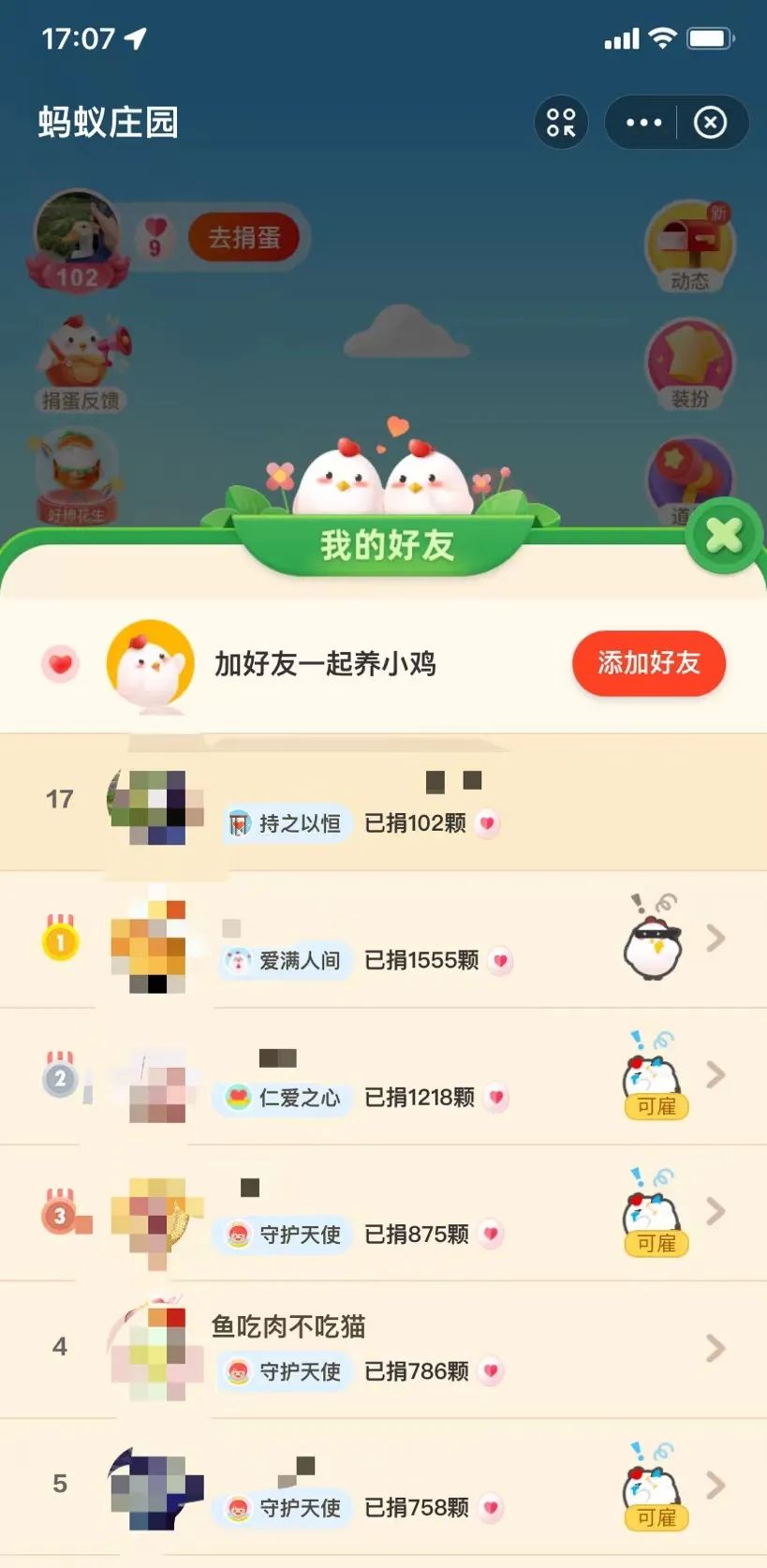767x1568 pixels.
Task: Open the four-dot shortcut icon
Action: click(x=561, y=123)
